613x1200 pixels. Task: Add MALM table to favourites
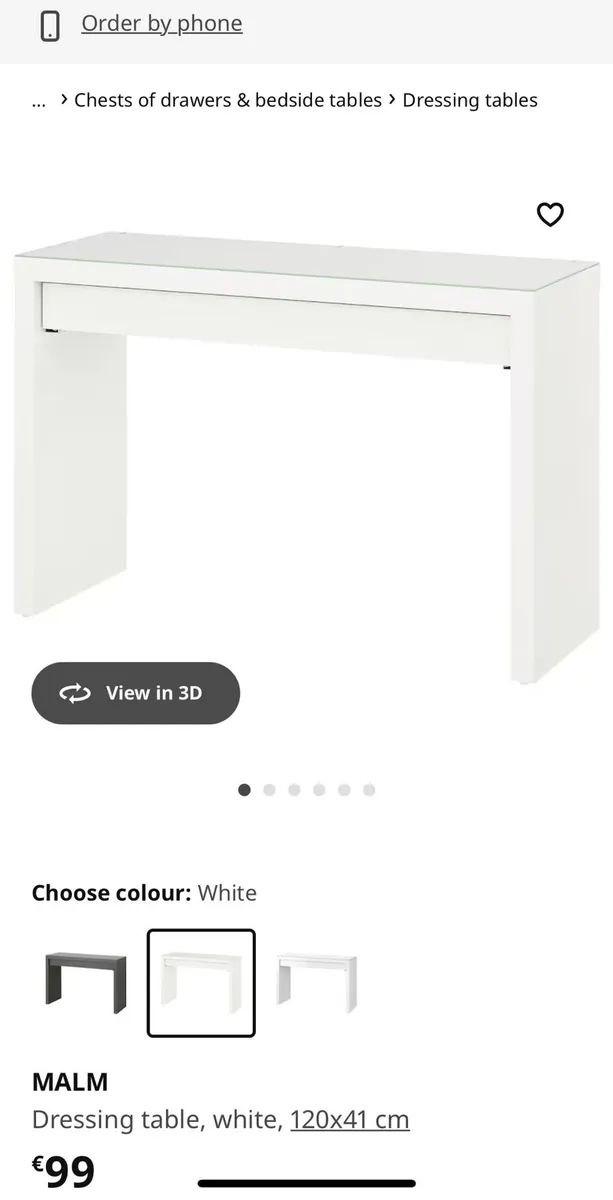pyautogui.click(x=550, y=214)
